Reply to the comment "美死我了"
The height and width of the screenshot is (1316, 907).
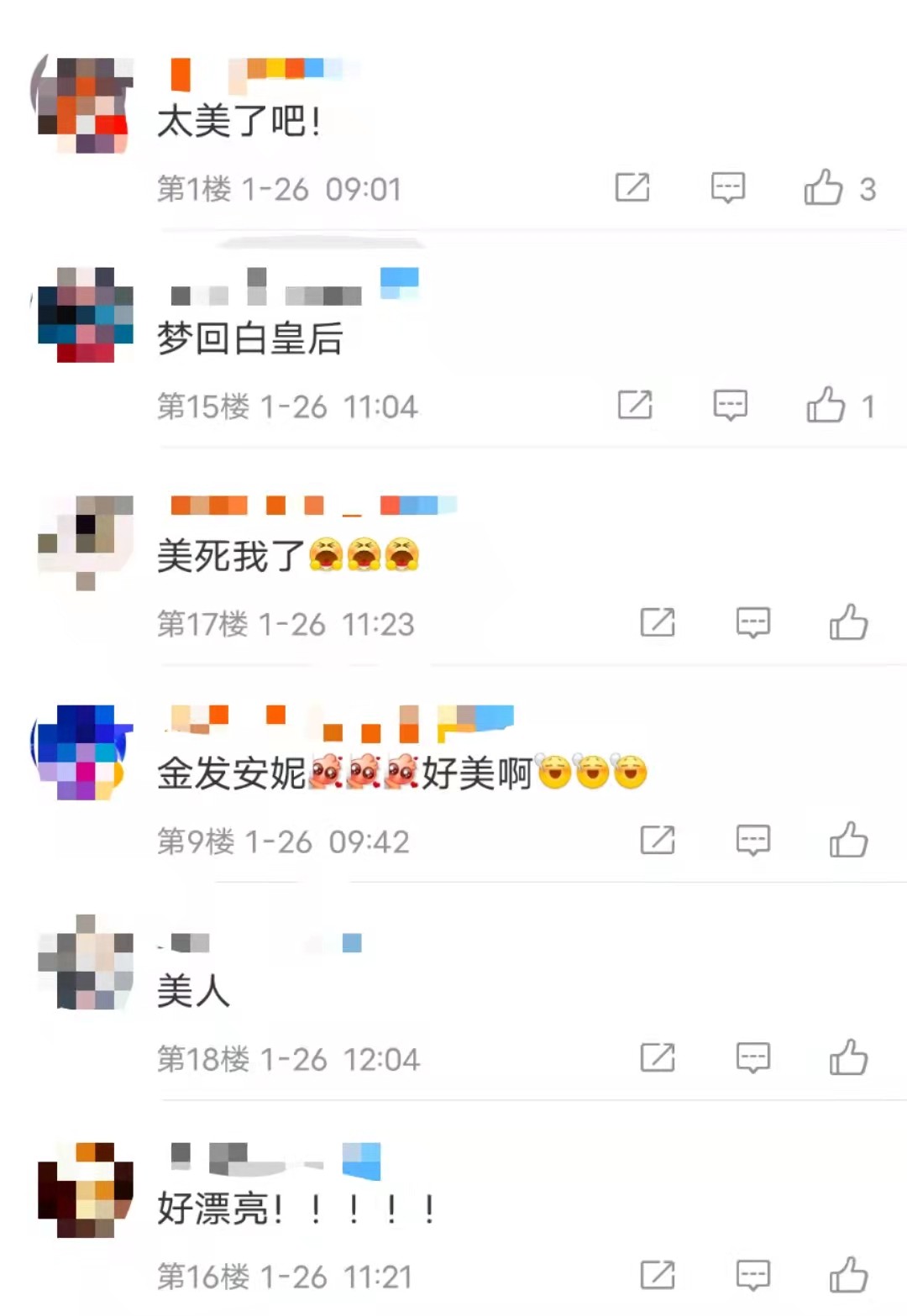click(752, 623)
